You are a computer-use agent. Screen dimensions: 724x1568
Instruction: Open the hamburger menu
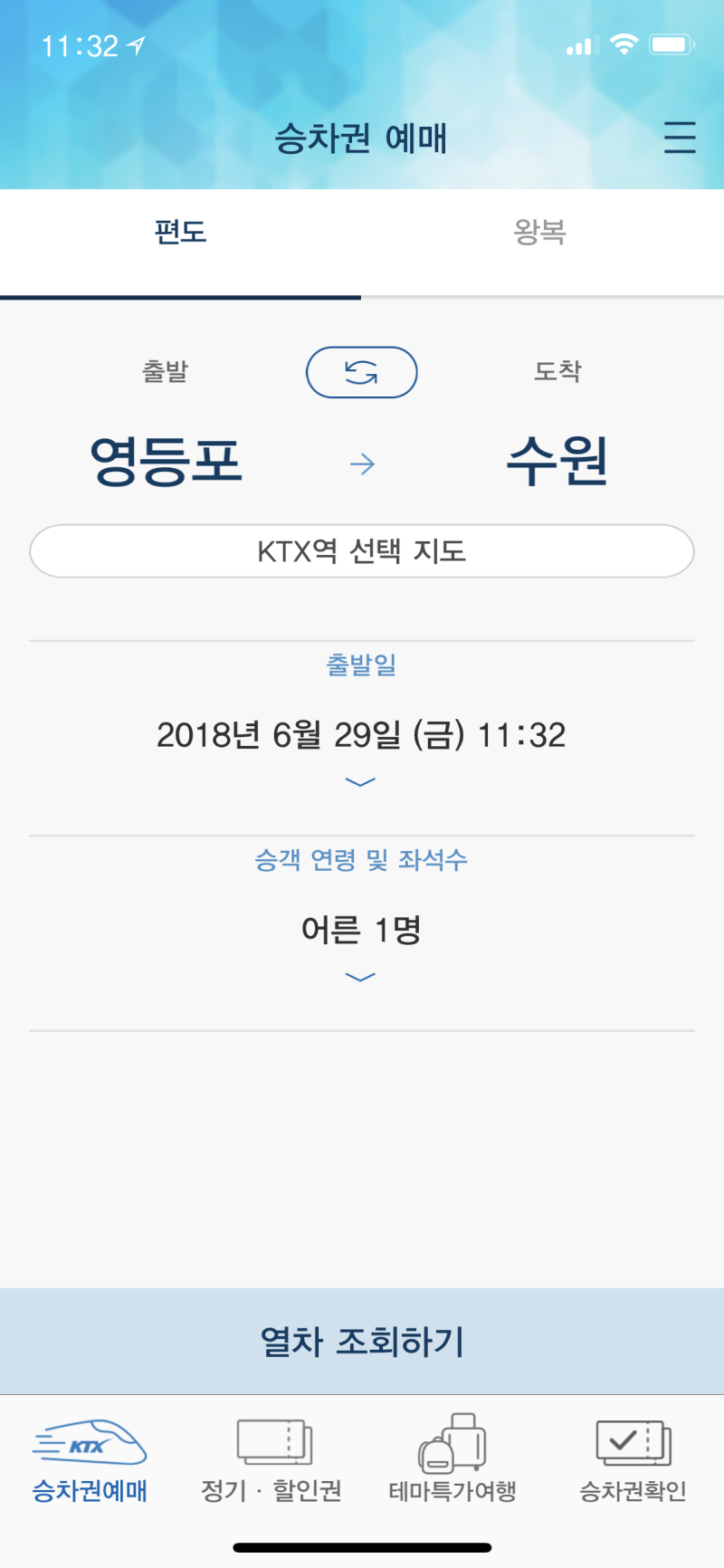coord(679,138)
